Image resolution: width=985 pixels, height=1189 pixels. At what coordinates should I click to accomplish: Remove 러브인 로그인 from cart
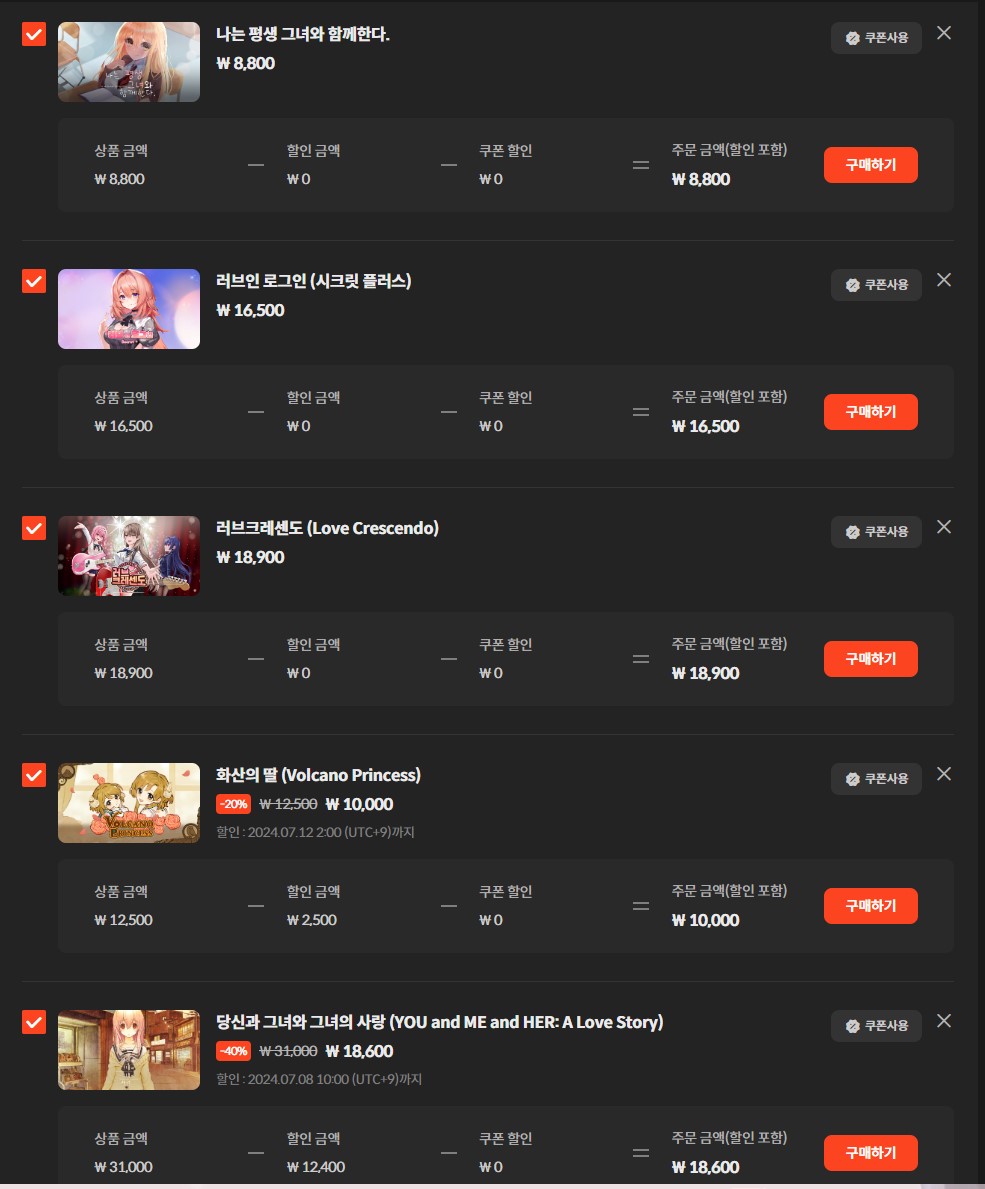(x=943, y=280)
